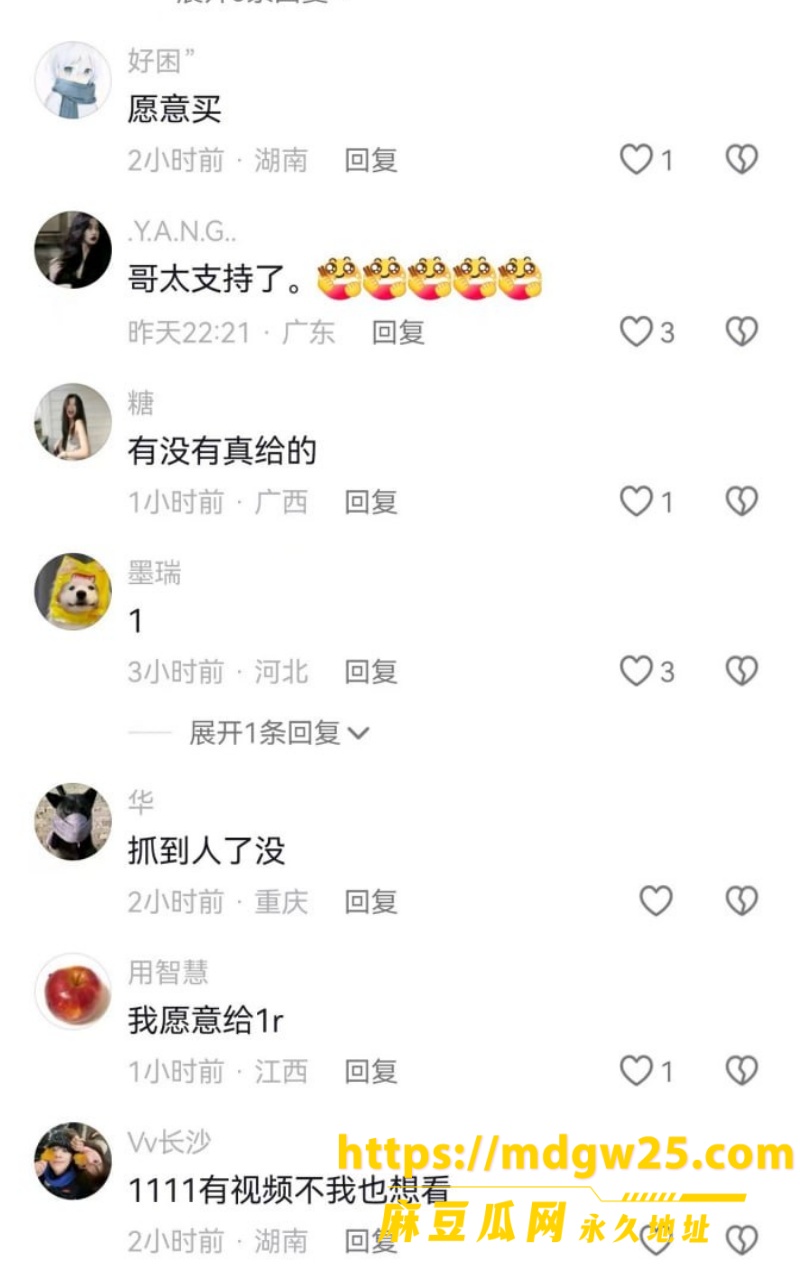This screenshot has width=800, height=1280.
Task: Open 用智慧's apple avatar profile
Action: [73, 992]
